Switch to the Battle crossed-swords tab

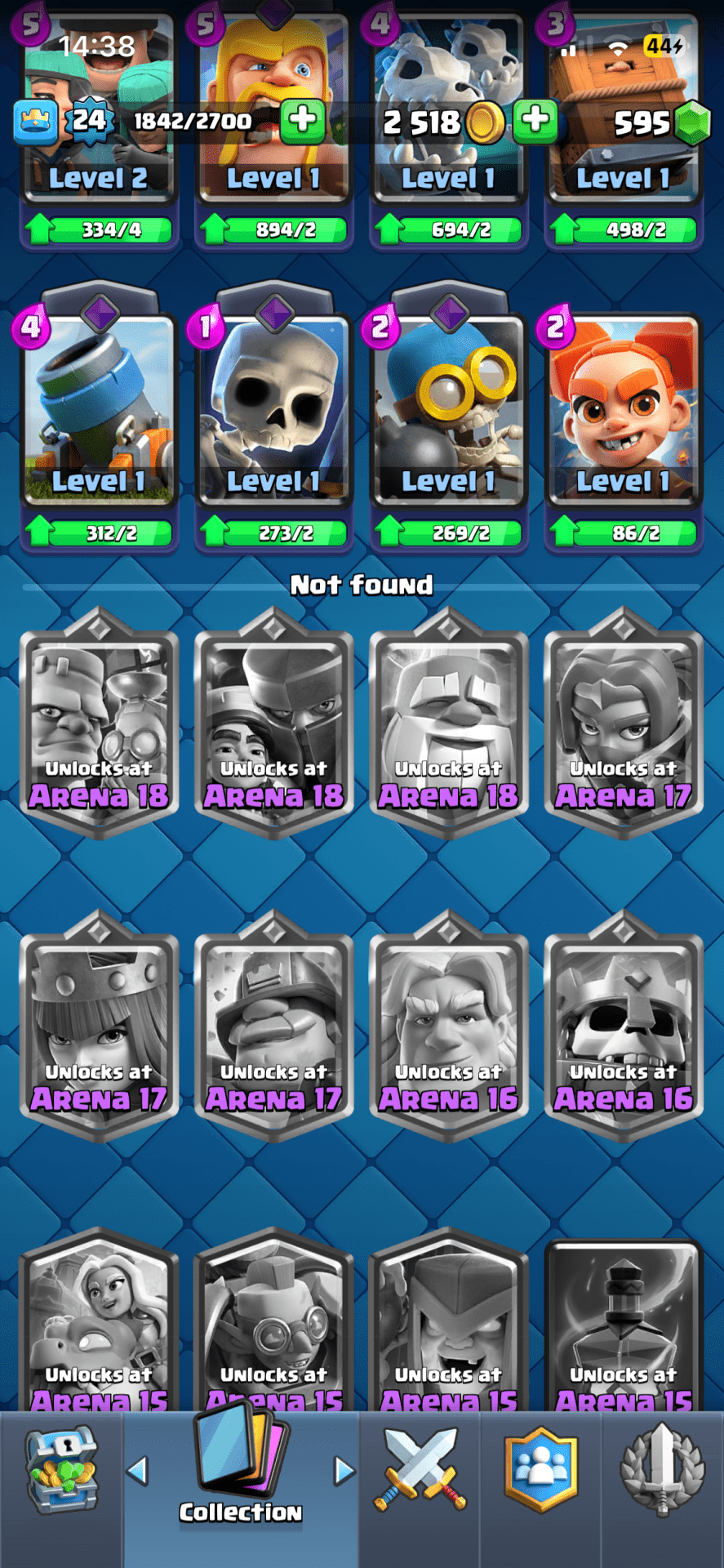(x=420, y=1470)
